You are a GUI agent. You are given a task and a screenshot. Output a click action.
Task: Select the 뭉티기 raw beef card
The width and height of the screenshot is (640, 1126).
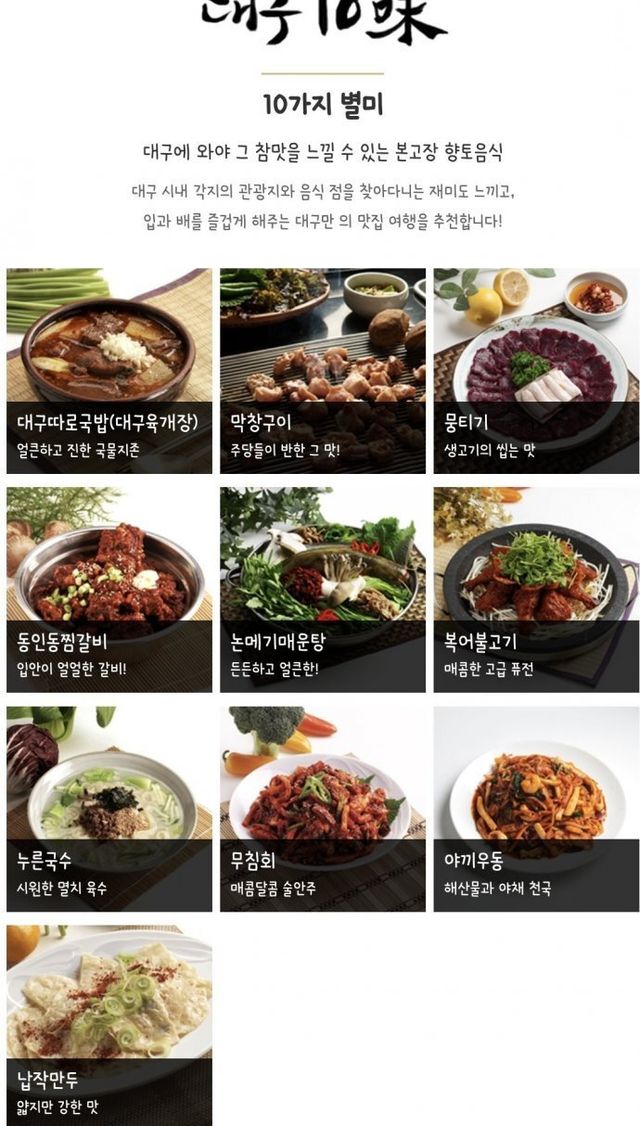535,370
